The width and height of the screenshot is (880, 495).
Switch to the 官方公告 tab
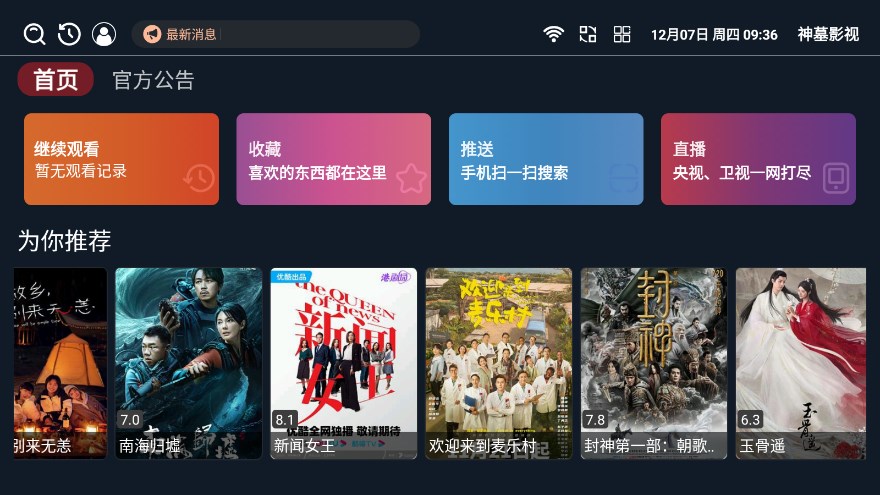coord(153,80)
